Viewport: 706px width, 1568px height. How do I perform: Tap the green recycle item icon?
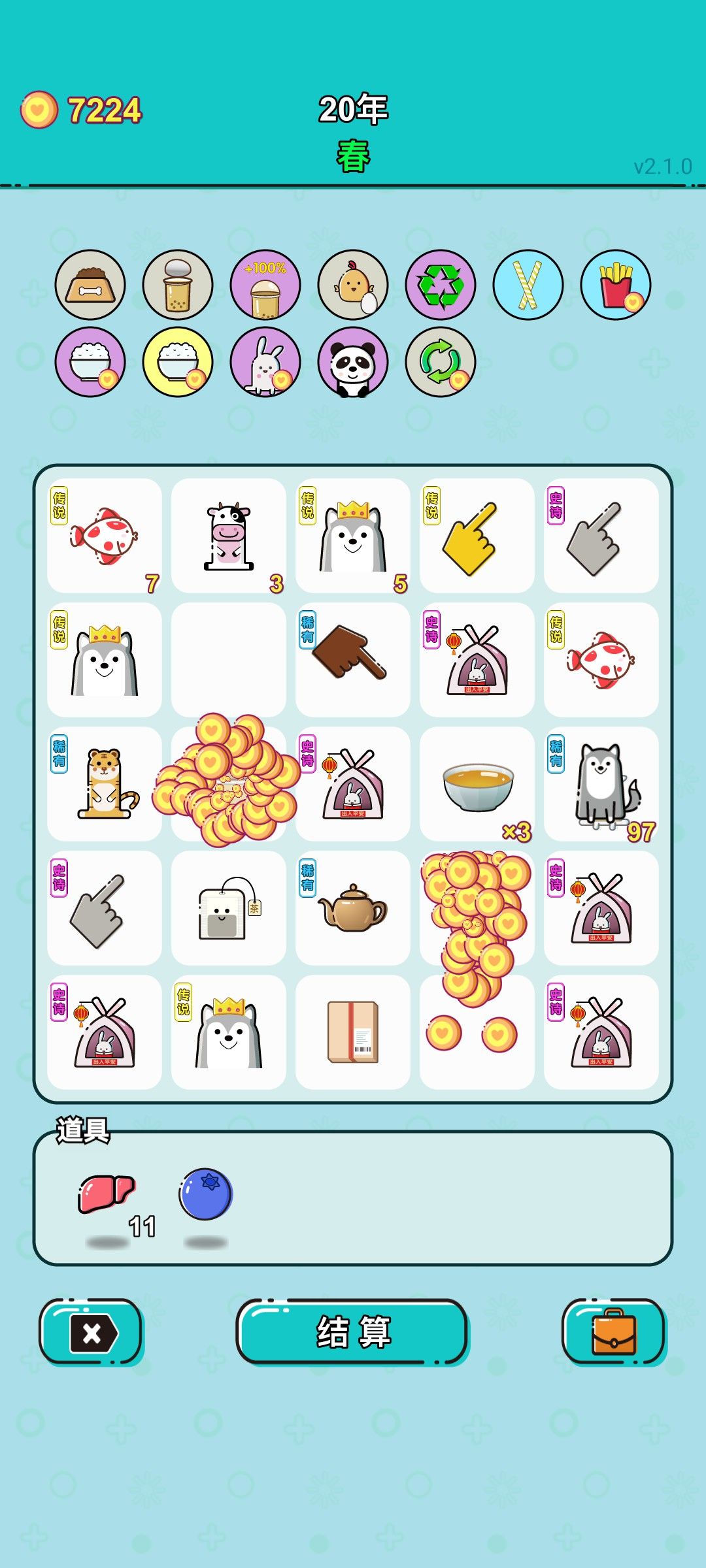(x=441, y=285)
